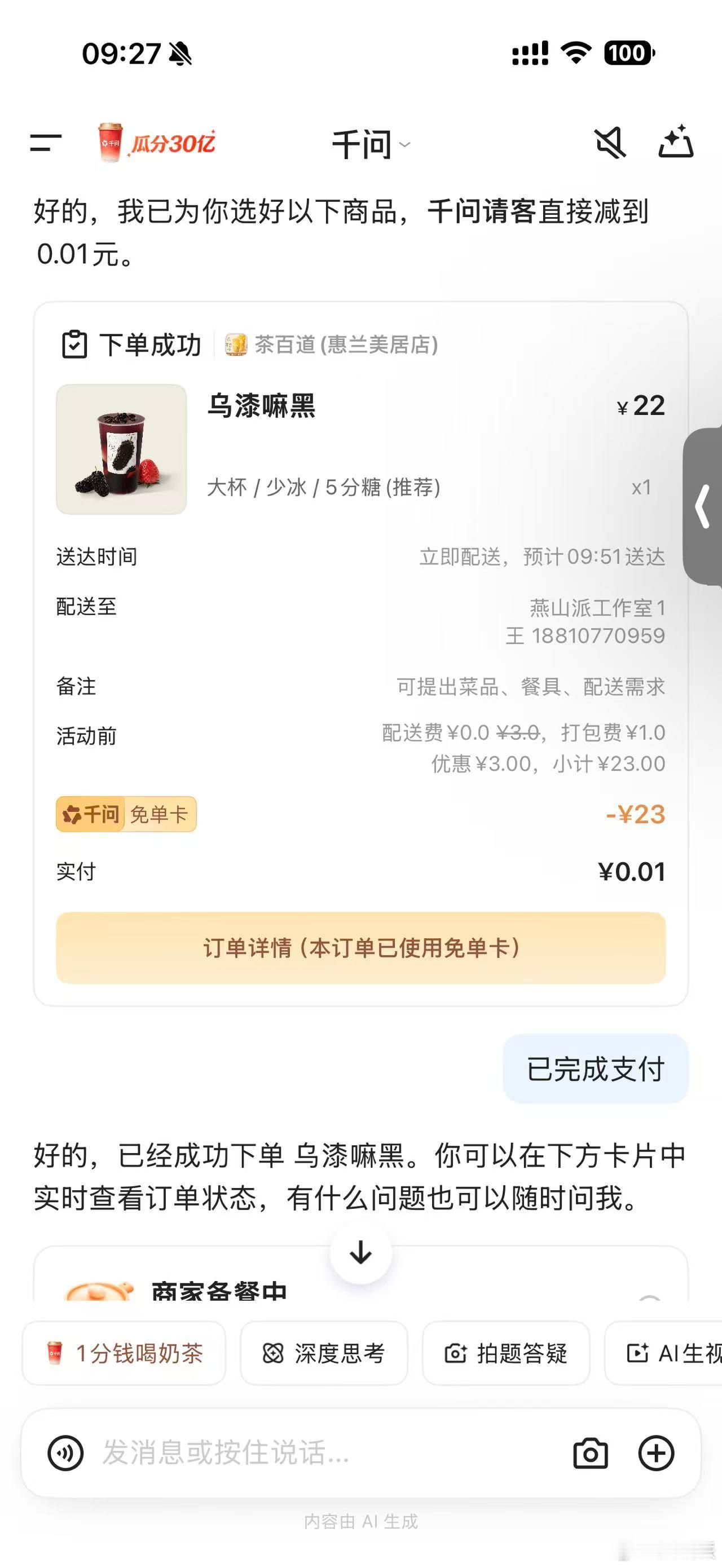Tap the AI image creation icon top right
This screenshot has width=722, height=1568.
click(677, 143)
